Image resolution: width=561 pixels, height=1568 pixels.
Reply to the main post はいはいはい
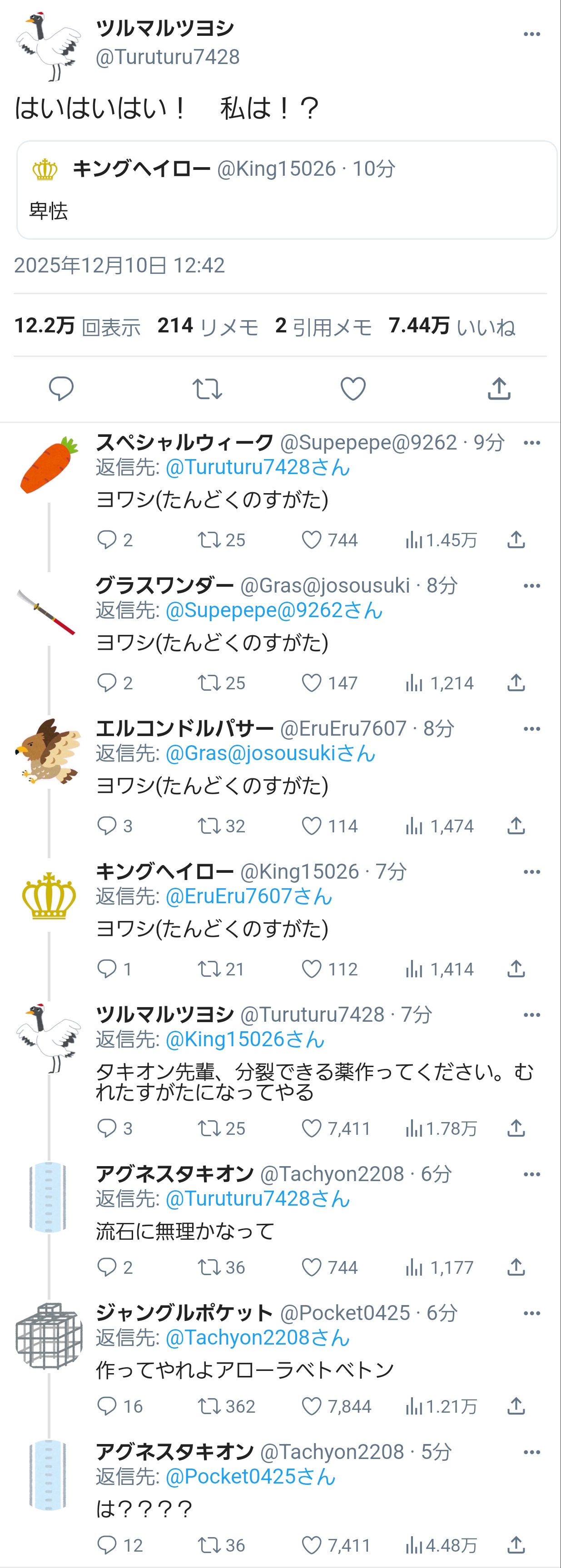point(61,388)
